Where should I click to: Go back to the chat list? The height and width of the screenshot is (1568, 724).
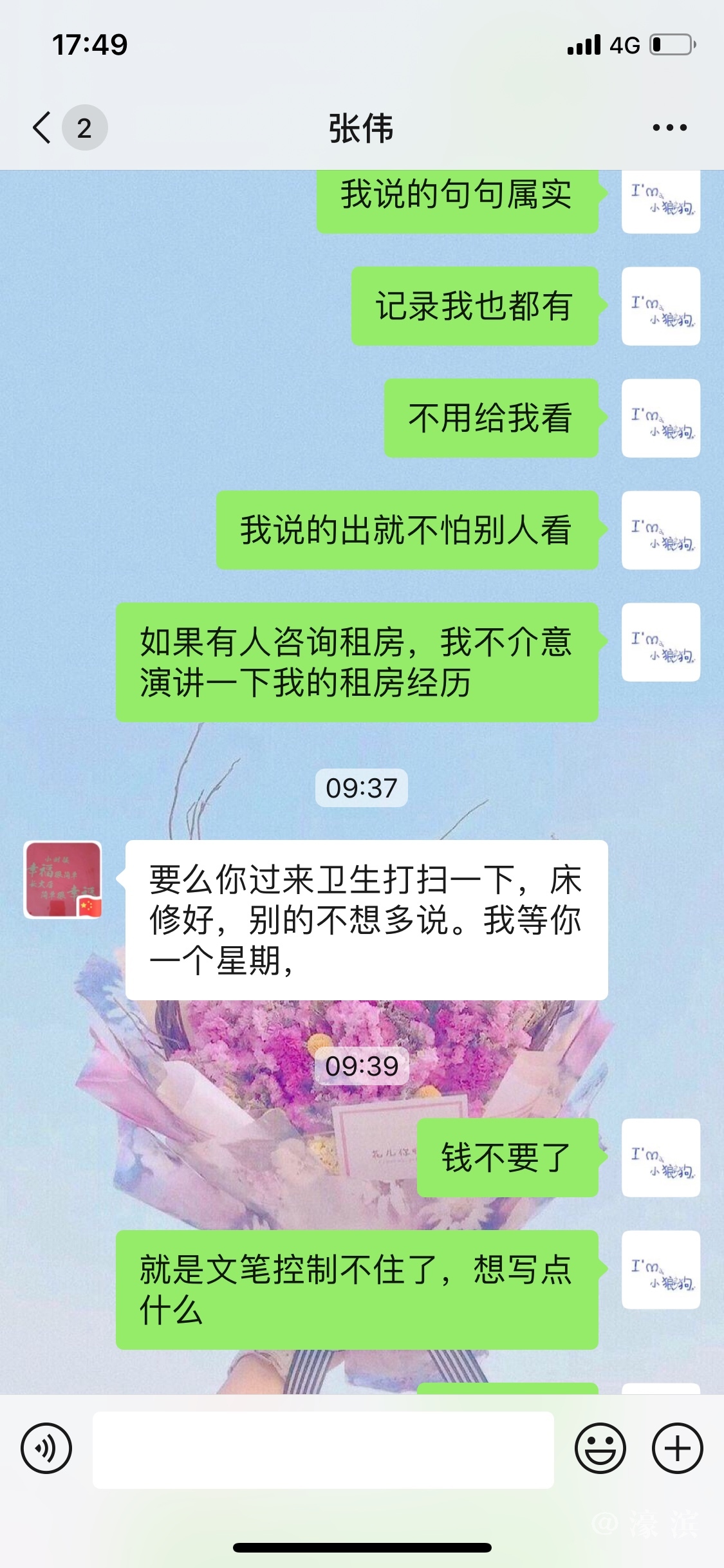pos(42,127)
